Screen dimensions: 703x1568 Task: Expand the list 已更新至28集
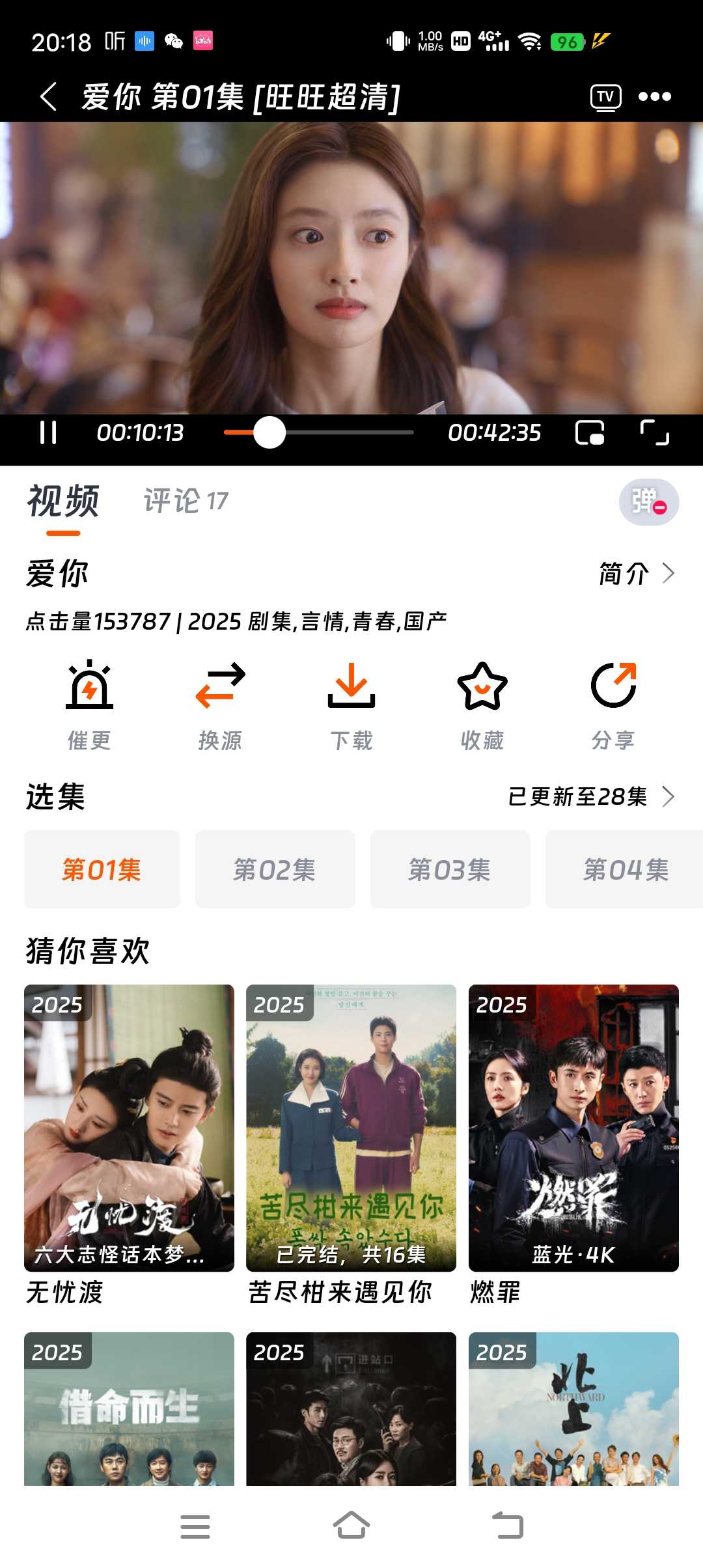590,796
